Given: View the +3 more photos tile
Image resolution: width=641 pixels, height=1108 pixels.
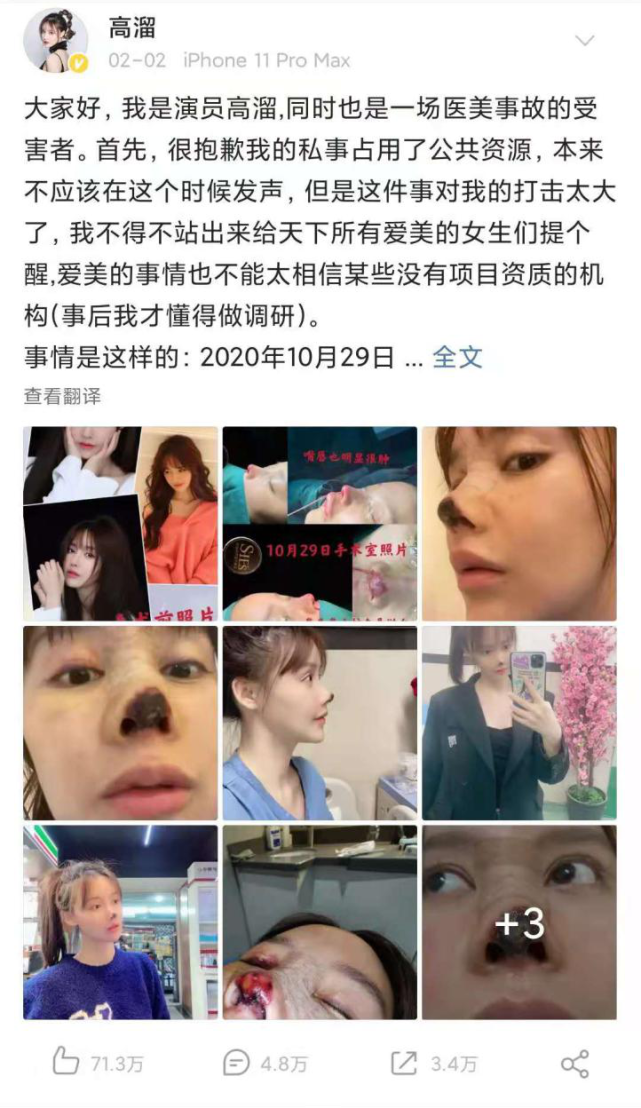Looking at the screenshot, I should pyautogui.click(x=519, y=922).
